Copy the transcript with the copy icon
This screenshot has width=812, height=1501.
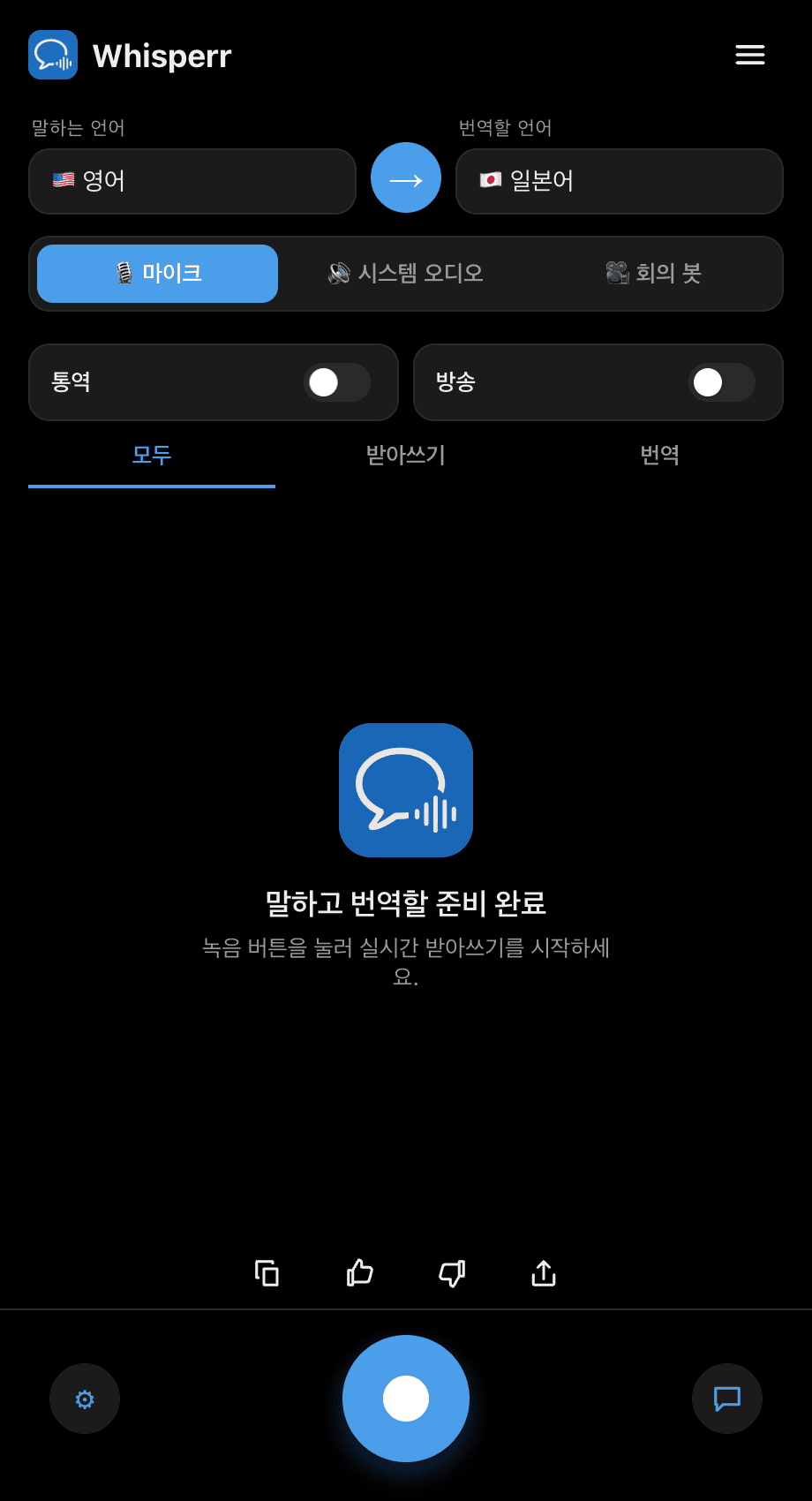pyautogui.click(x=267, y=1273)
